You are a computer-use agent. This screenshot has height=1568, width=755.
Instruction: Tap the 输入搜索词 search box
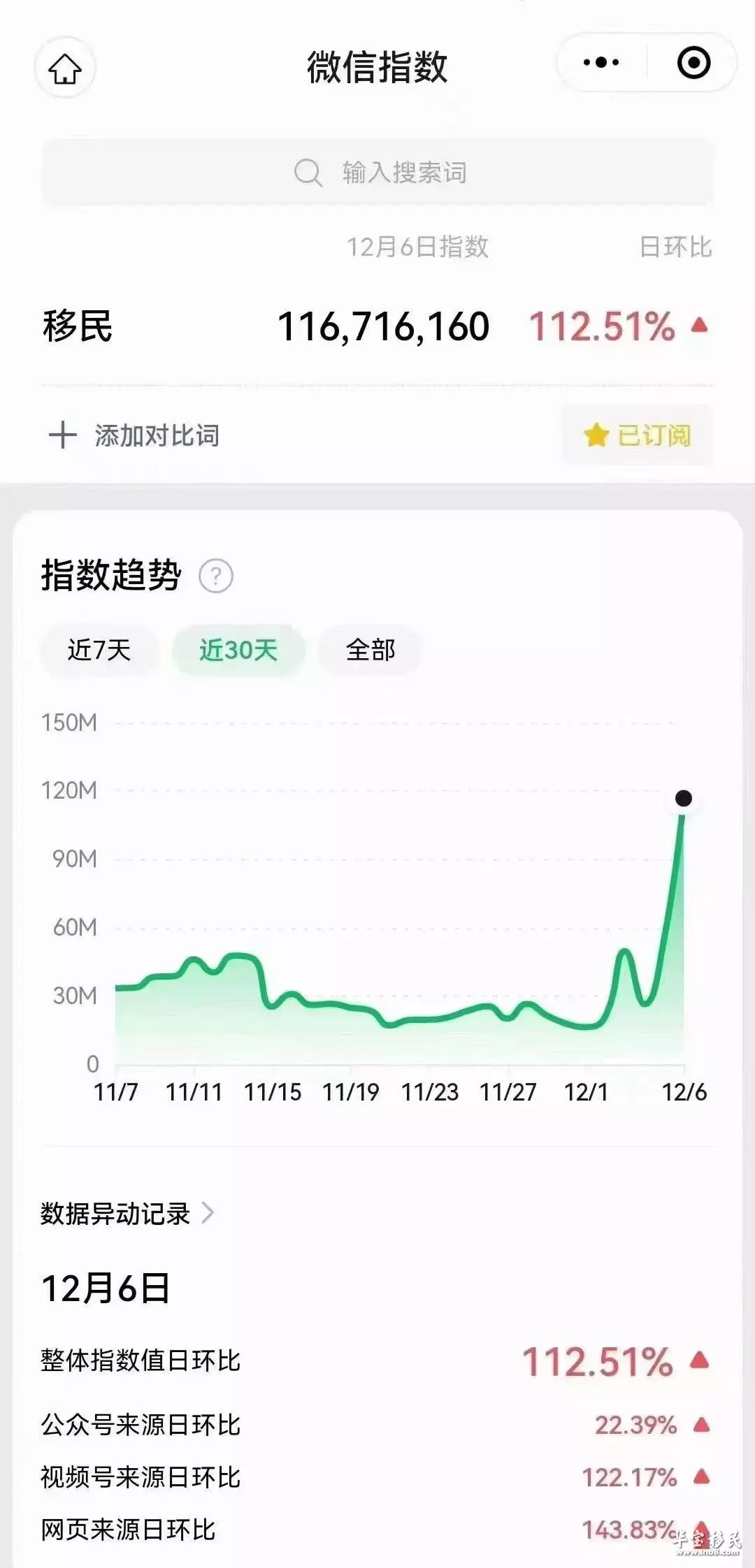pyautogui.click(x=377, y=172)
